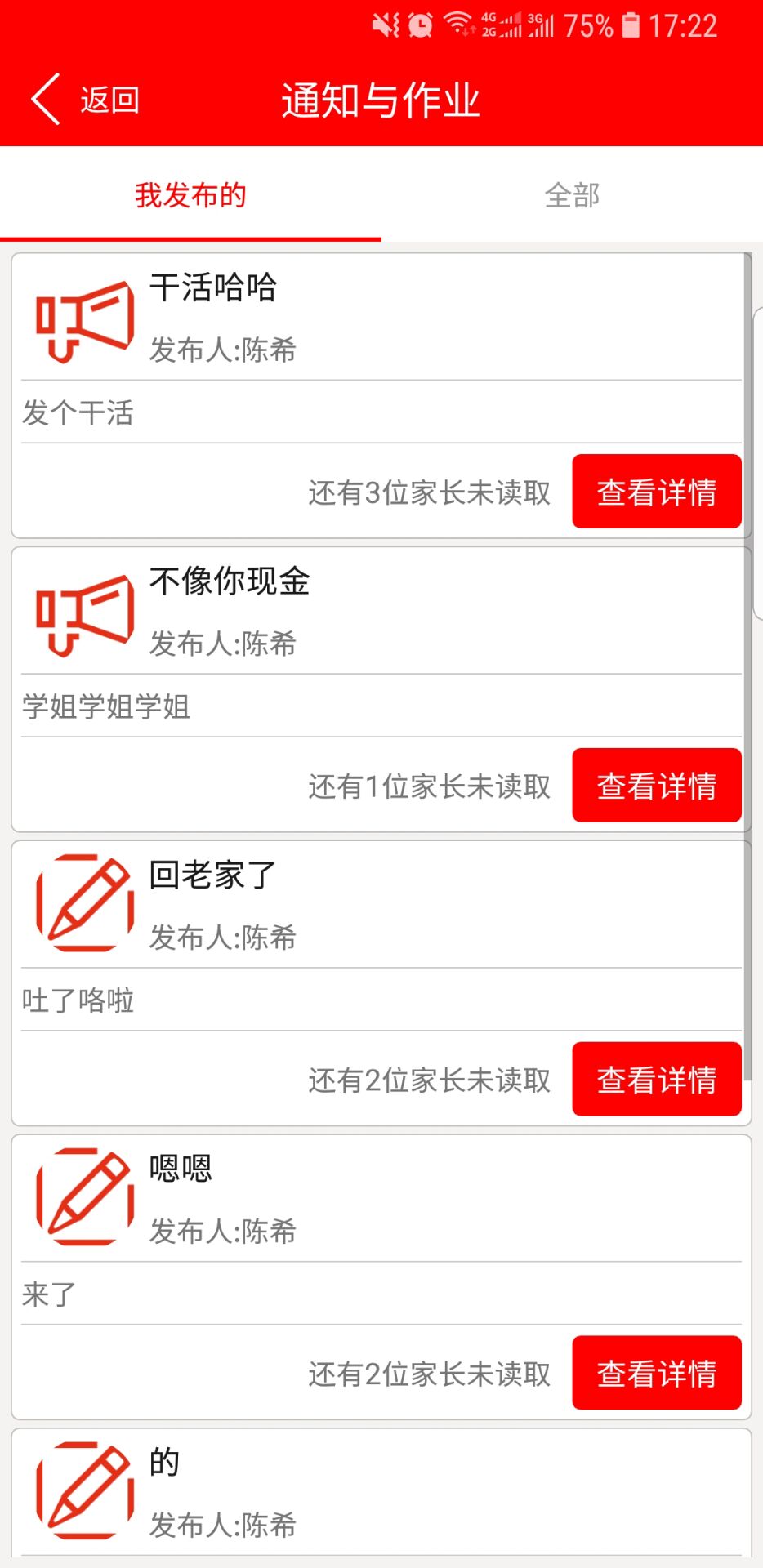View details of the 干活哈哈 notice
The height and width of the screenshot is (1568, 763).
point(656,492)
